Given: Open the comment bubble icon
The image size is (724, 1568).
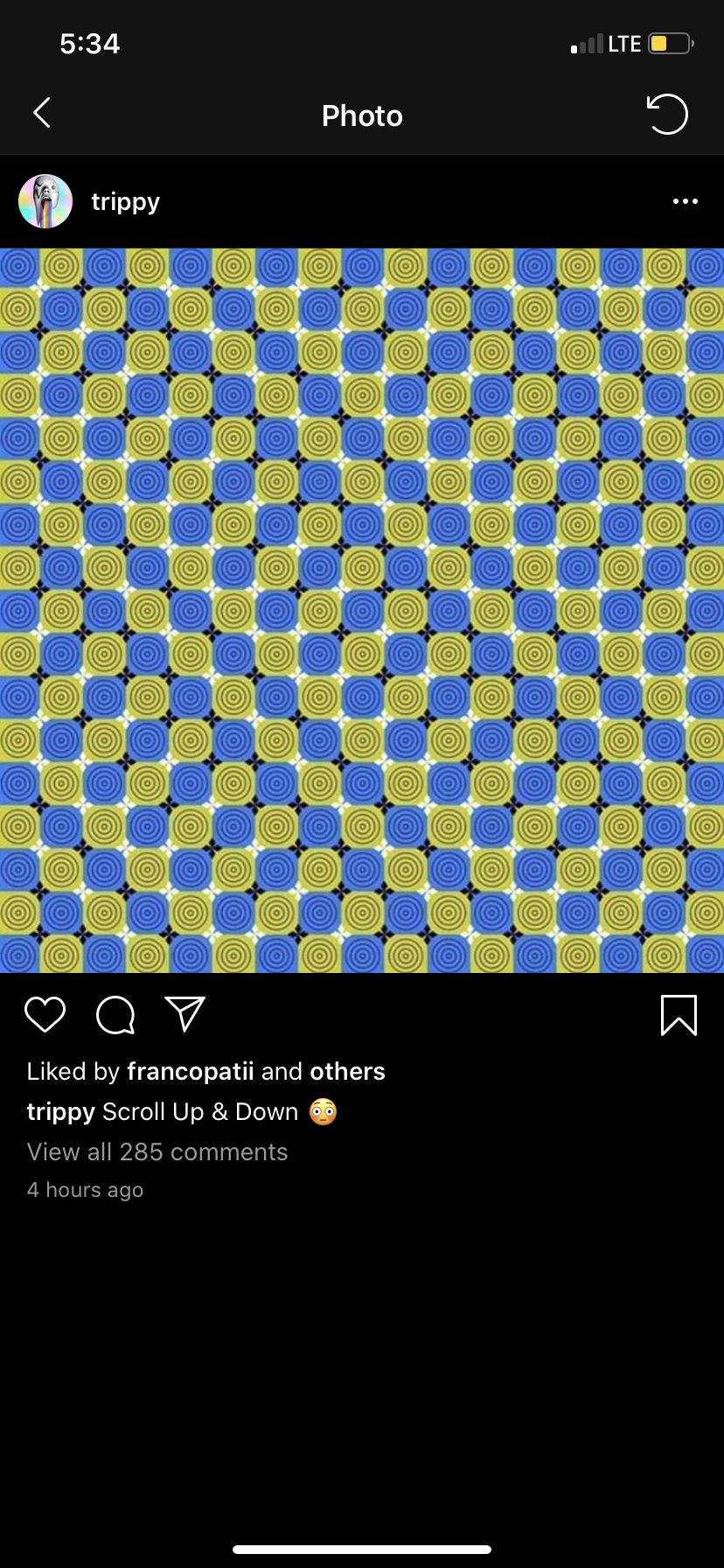Looking at the screenshot, I should click(x=115, y=1015).
